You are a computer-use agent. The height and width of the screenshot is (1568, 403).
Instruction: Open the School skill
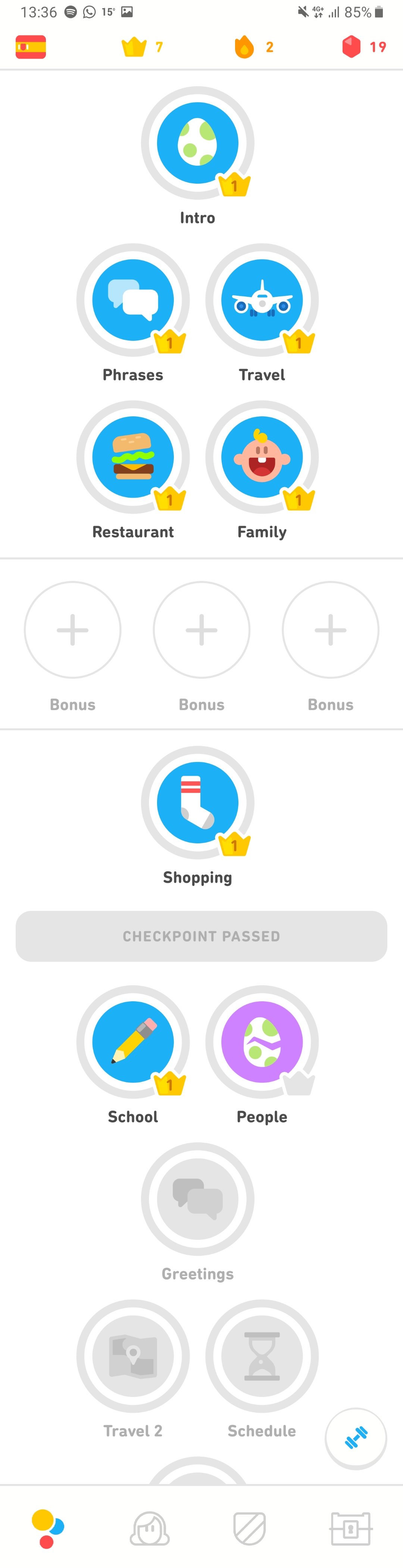click(x=133, y=1042)
